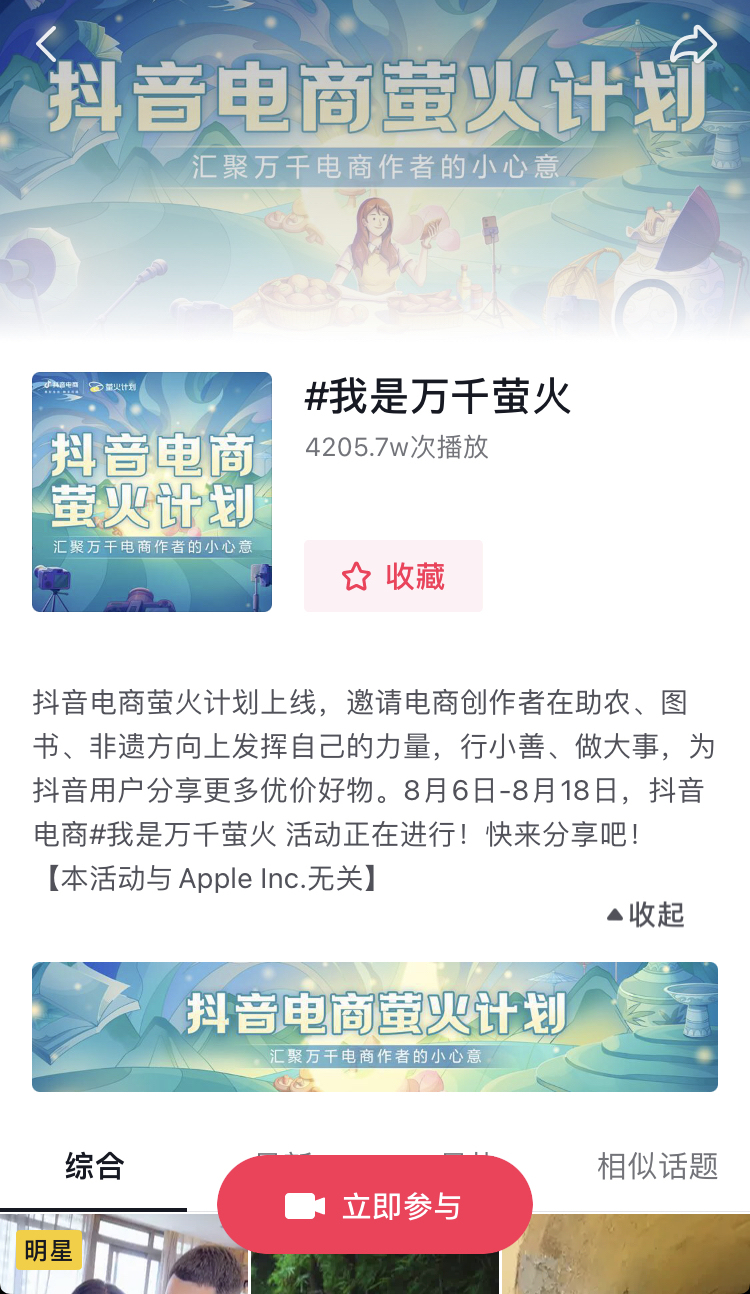Tap 立即参与 to join the activity
This screenshot has width=750, height=1294.
click(x=375, y=1206)
